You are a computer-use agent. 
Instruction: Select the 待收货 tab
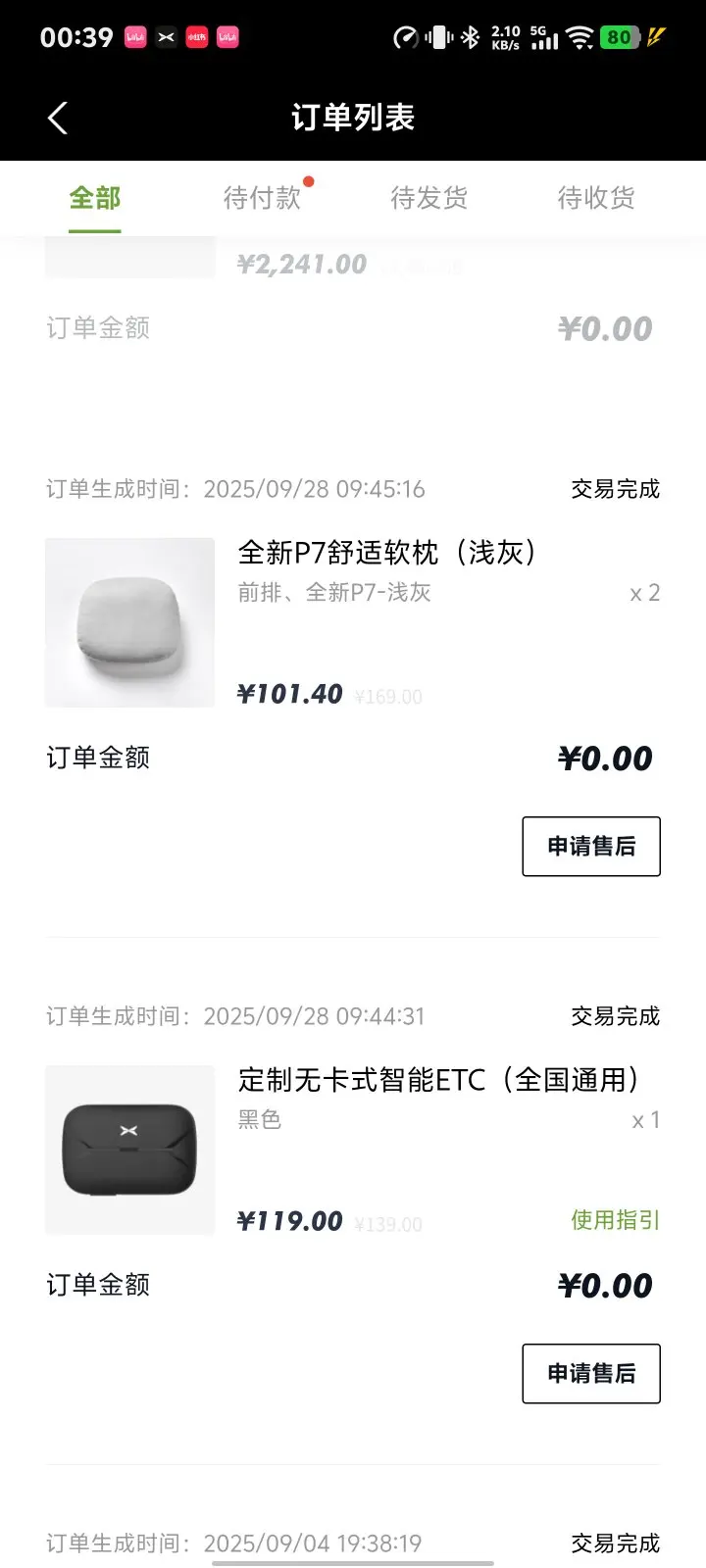(x=595, y=198)
